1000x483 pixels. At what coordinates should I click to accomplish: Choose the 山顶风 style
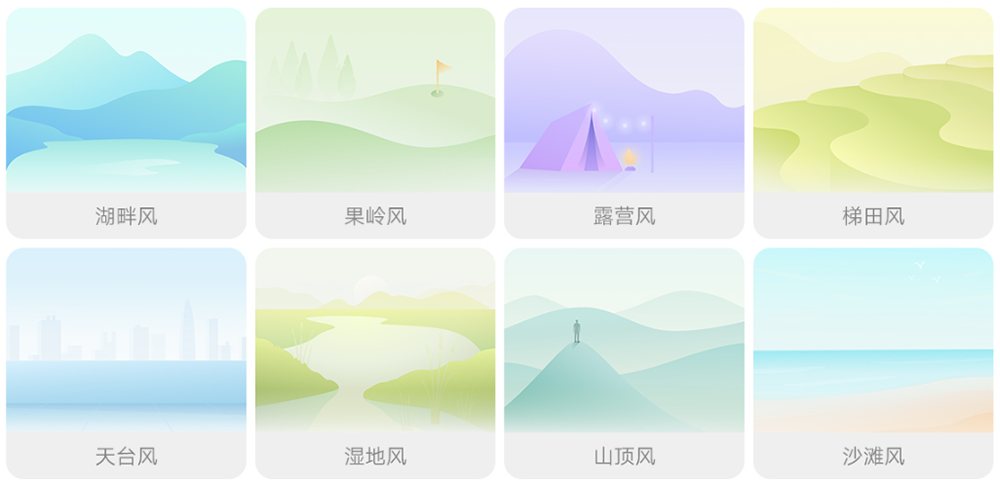coord(624,362)
